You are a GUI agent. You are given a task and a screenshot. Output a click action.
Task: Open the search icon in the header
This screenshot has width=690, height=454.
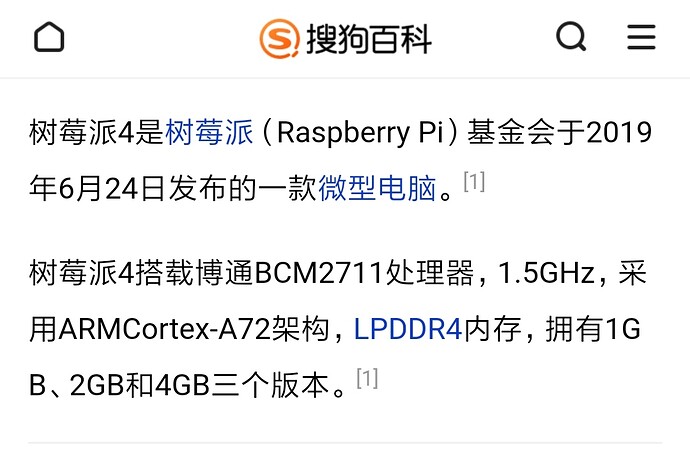(x=570, y=38)
